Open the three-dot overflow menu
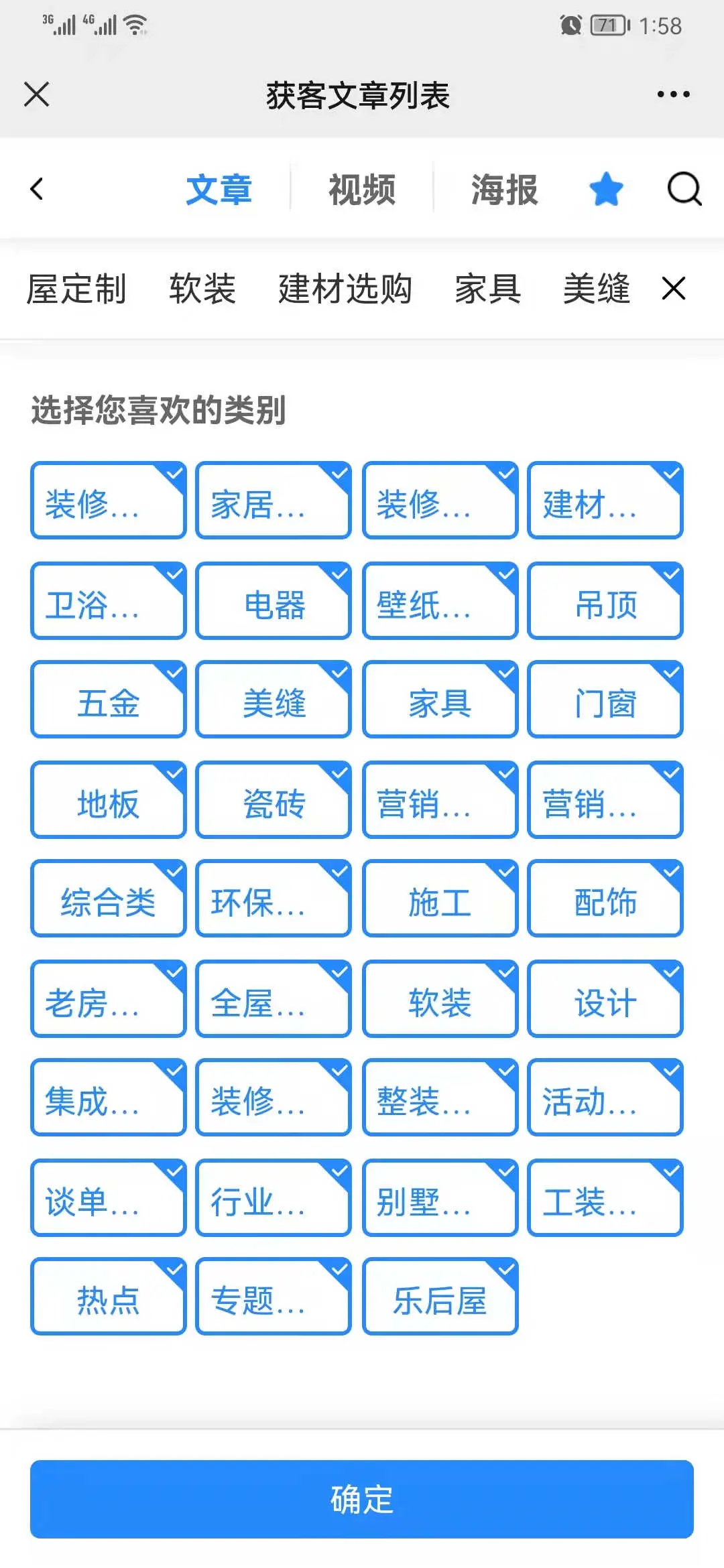Viewport: 724px width, 1568px height. click(x=673, y=94)
